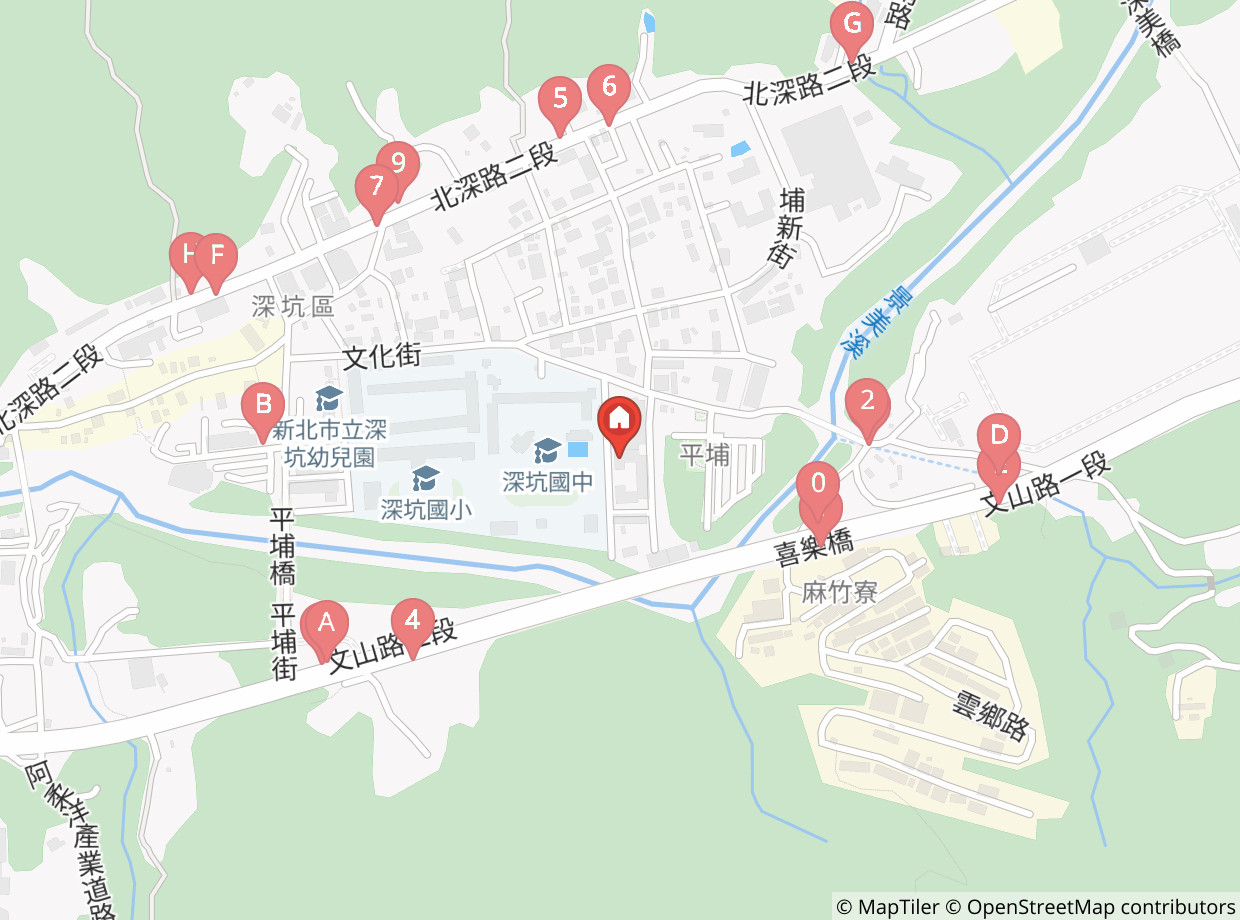Select the B marker by 深坑幼兒園

(263, 411)
